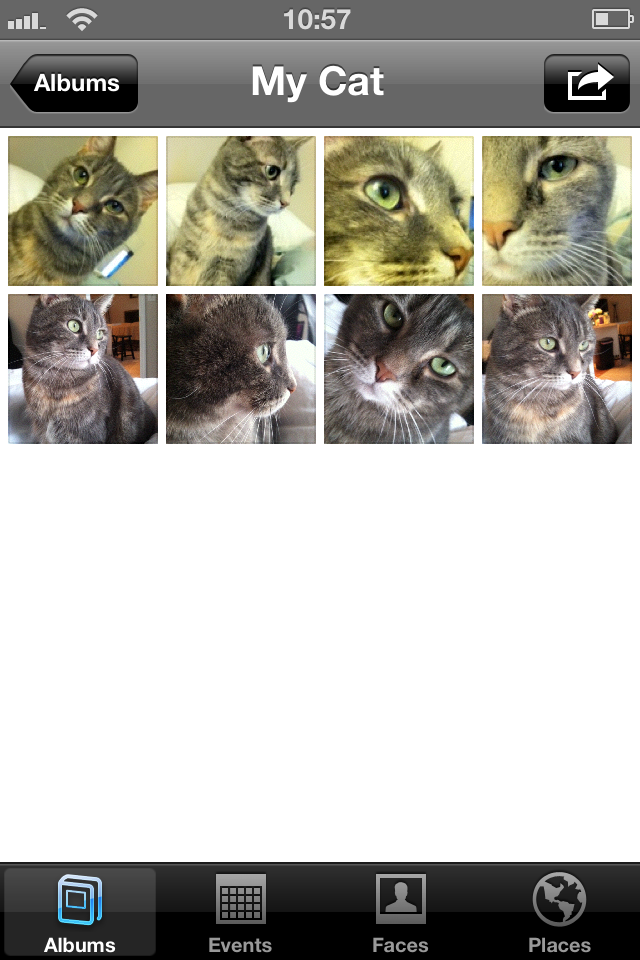
Task: Open close-up photo of cat's green eye
Action: tap(399, 211)
